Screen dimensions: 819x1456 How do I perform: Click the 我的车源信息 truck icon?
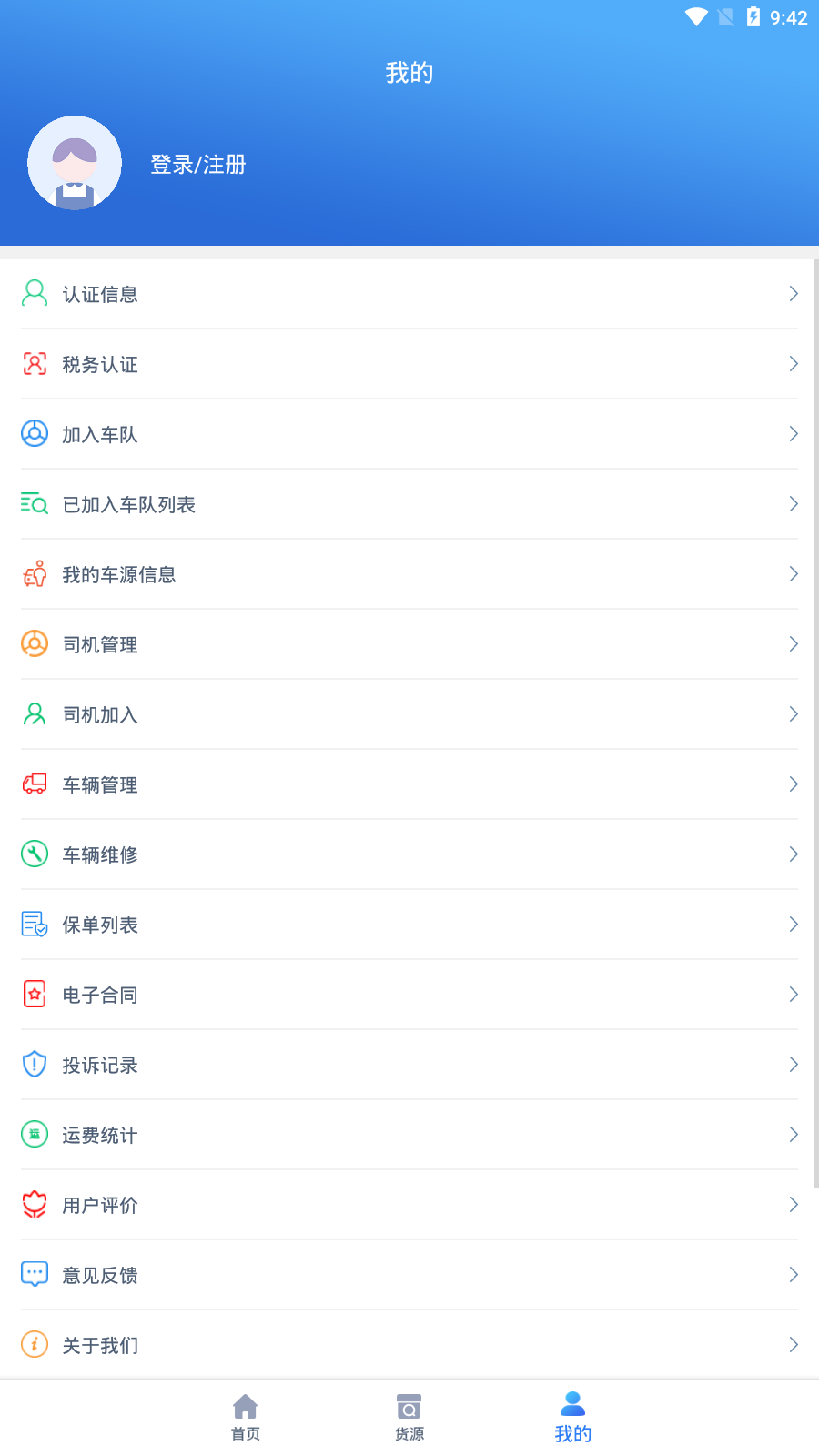coord(34,573)
